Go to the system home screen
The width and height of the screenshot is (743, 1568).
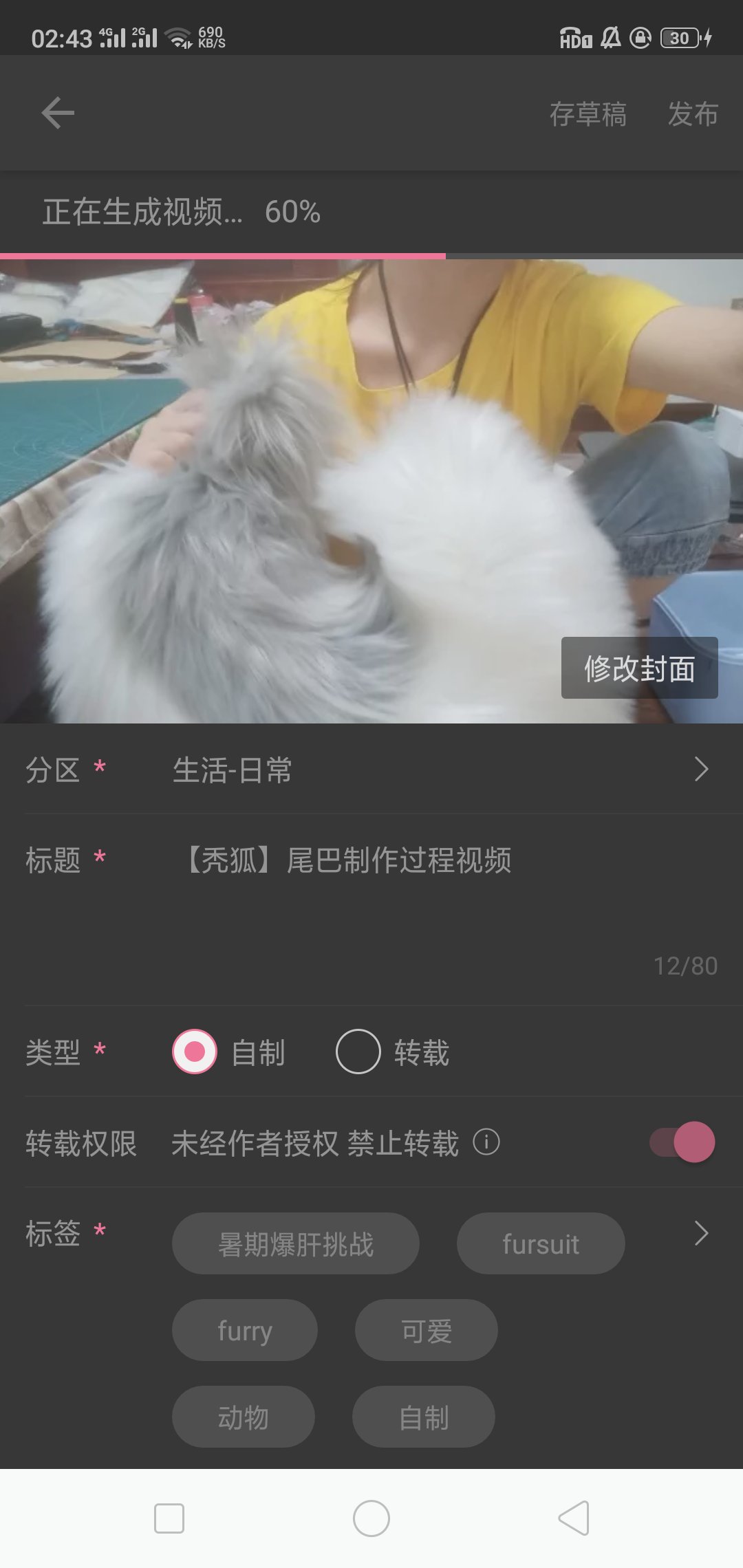click(371, 1518)
